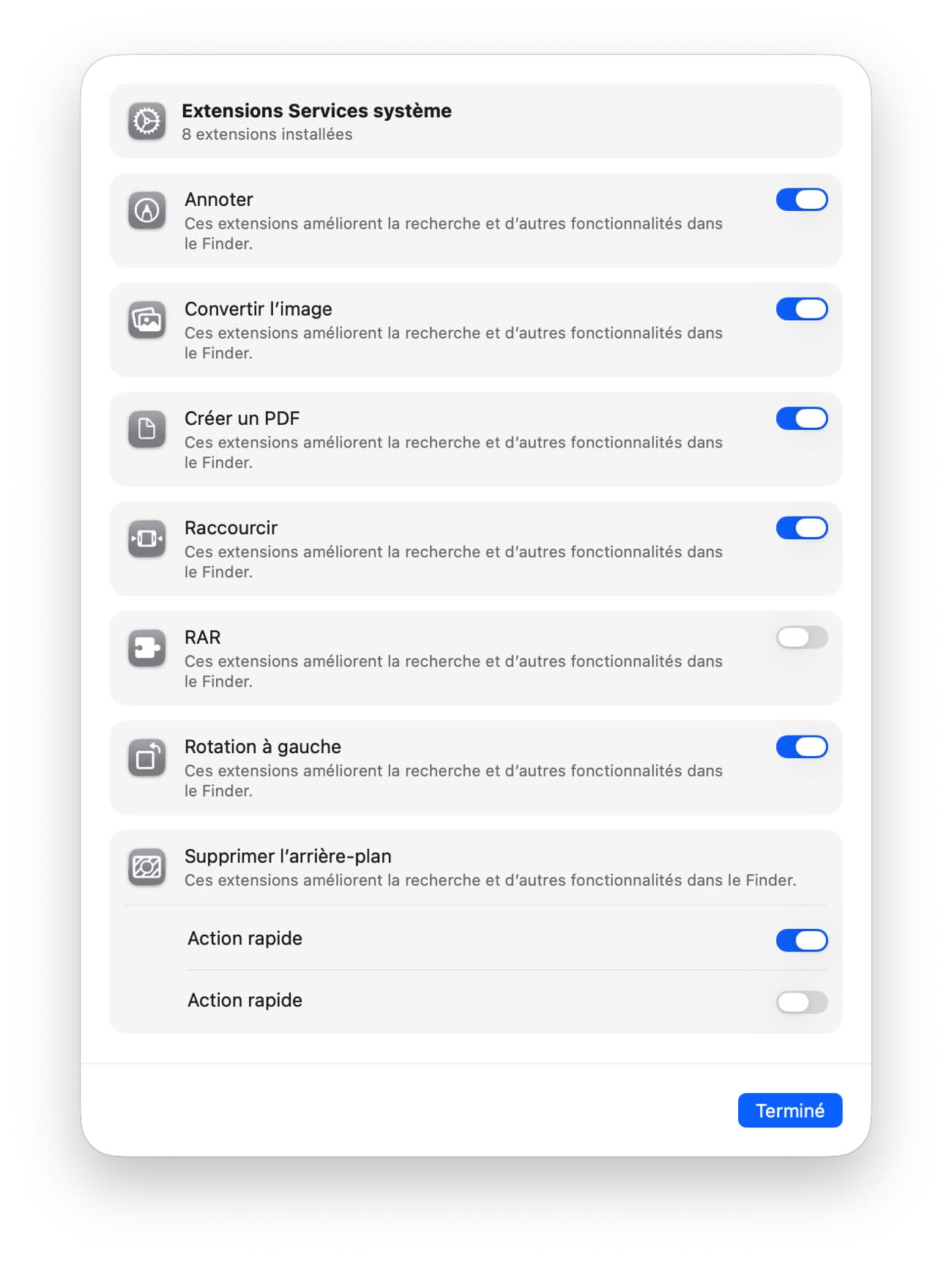Enable the switched-off Action rapide toggle
The height and width of the screenshot is (1263, 952).
click(x=801, y=1001)
